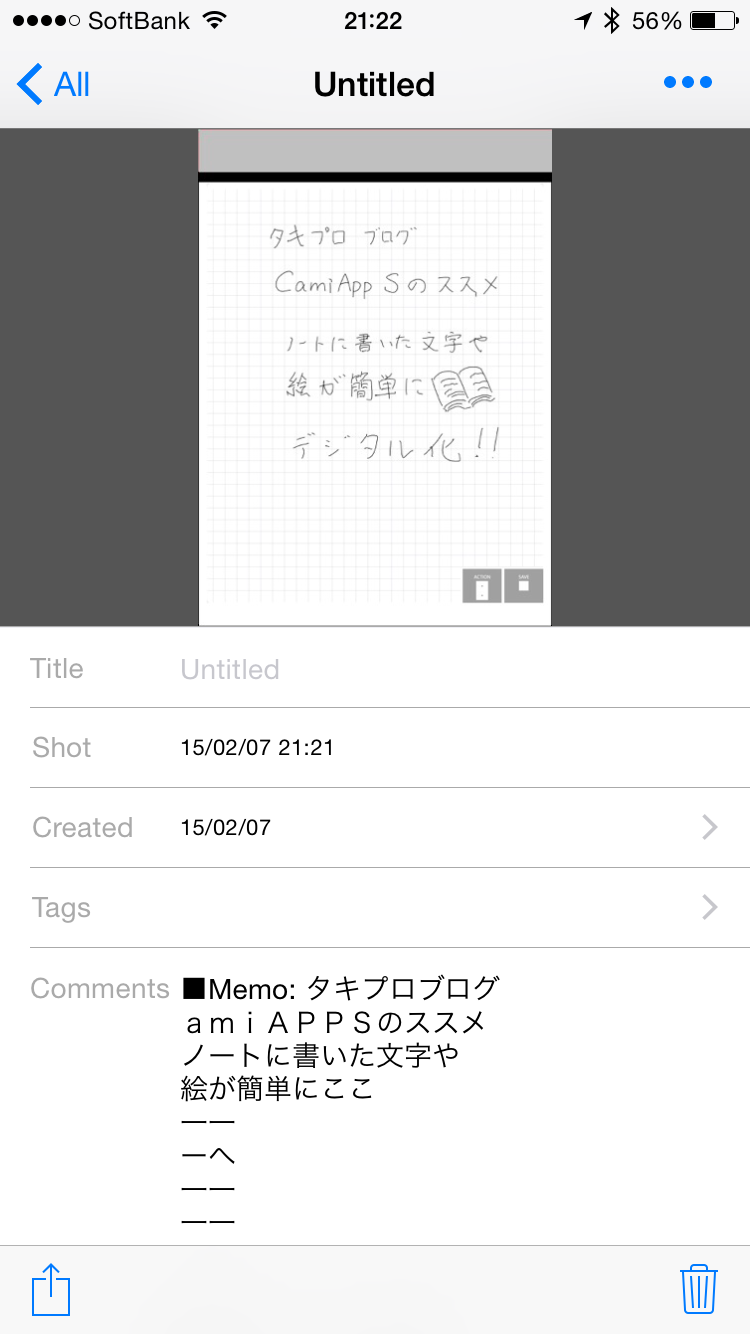Open the handwritten note image preview
Screen dimensions: 750x1334
(375, 380)
